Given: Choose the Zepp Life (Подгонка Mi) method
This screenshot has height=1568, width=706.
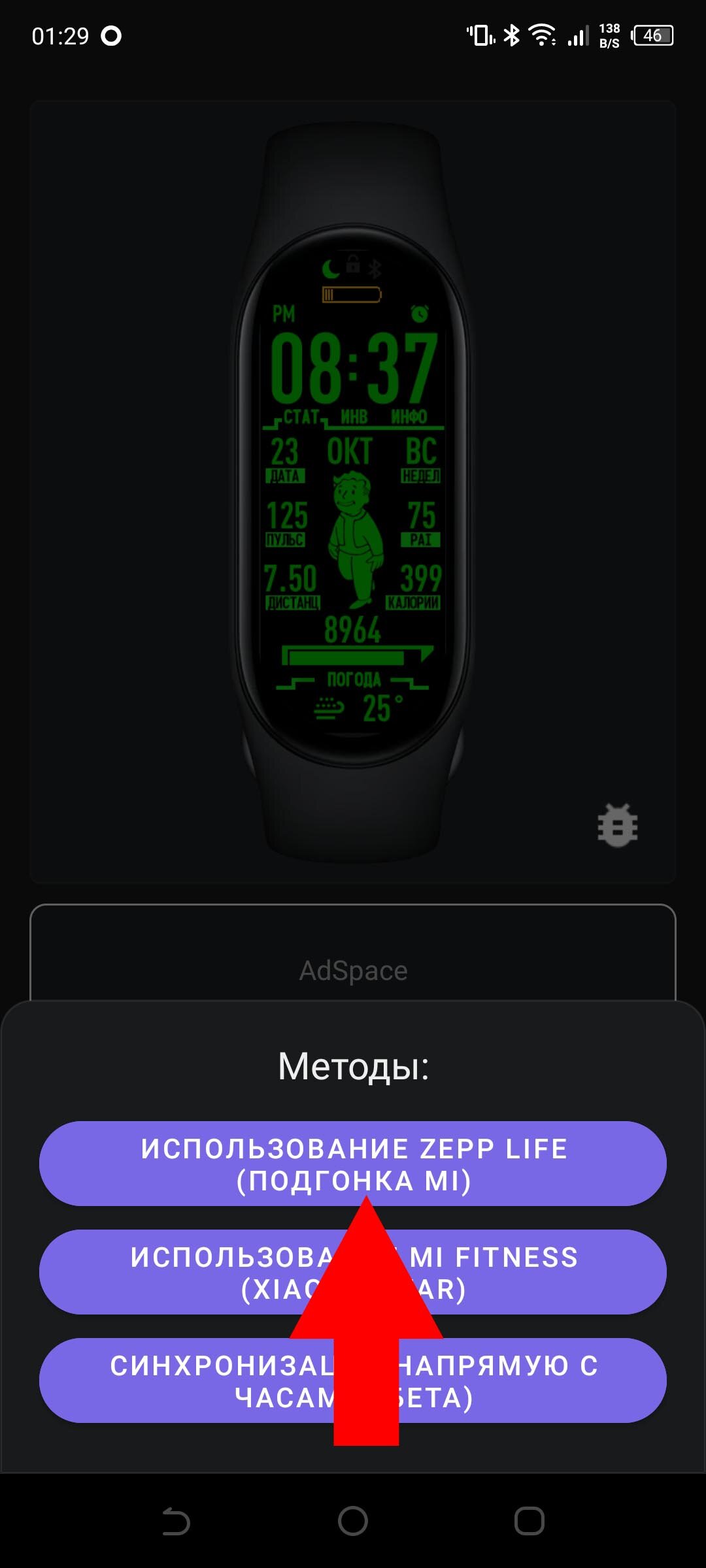Looking at the screenshot, I should click(353, 1164).
